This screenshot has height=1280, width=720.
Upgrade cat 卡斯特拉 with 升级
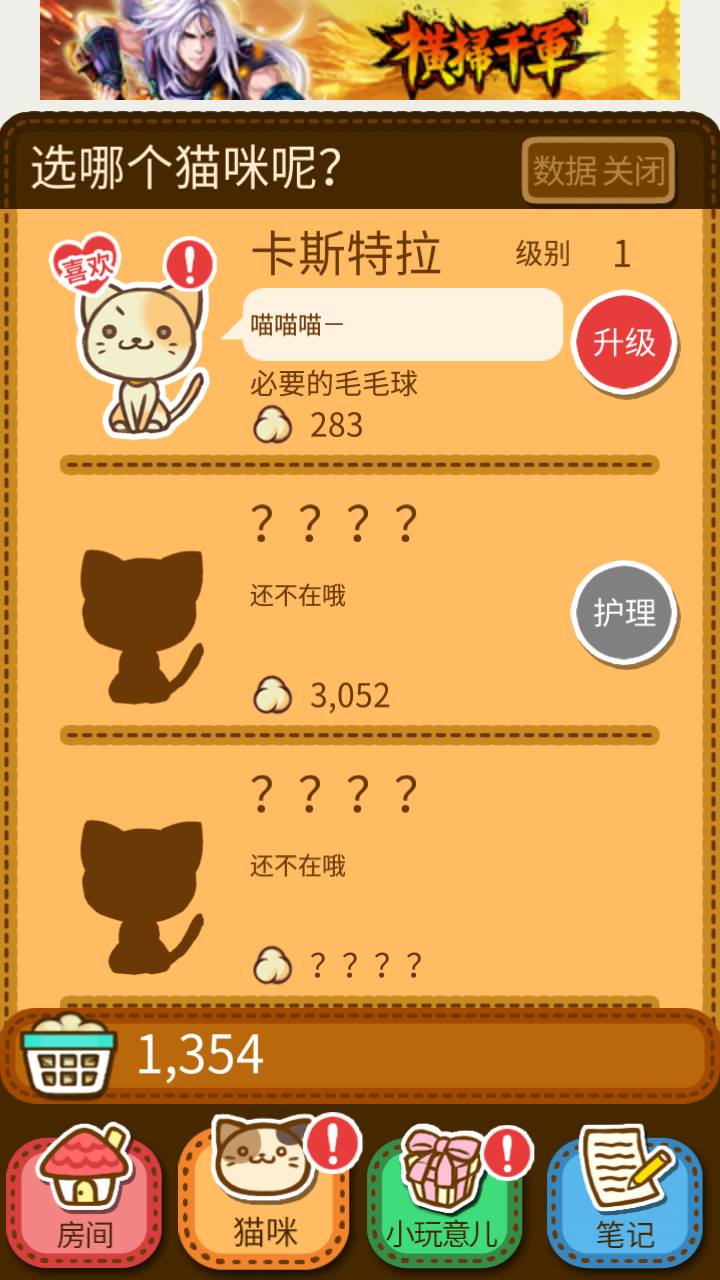click(624, 343)
